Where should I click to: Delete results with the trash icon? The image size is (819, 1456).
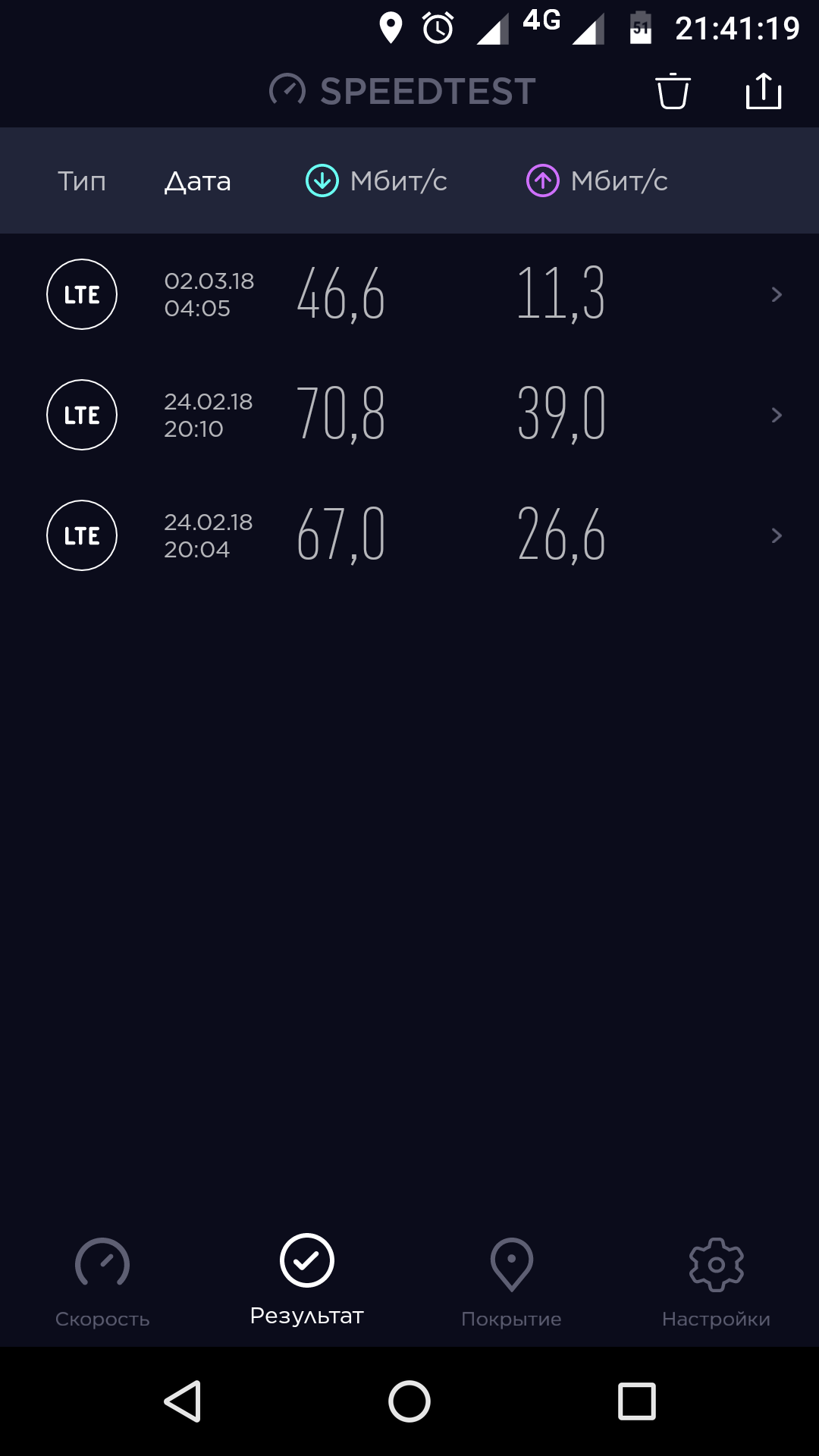(x=673, y=92)
